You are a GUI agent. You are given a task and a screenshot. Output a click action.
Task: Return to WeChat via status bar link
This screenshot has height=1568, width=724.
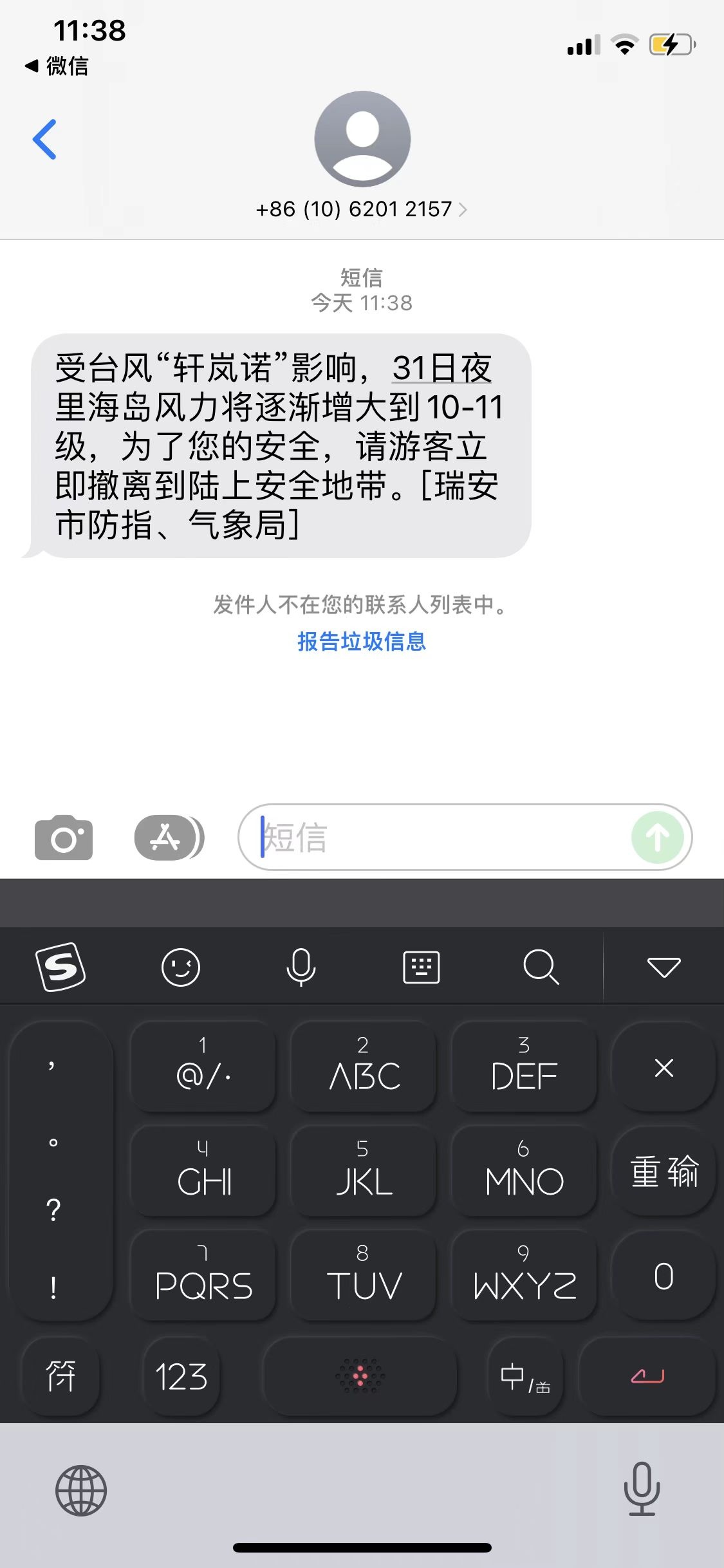click(x=58, y=66)
